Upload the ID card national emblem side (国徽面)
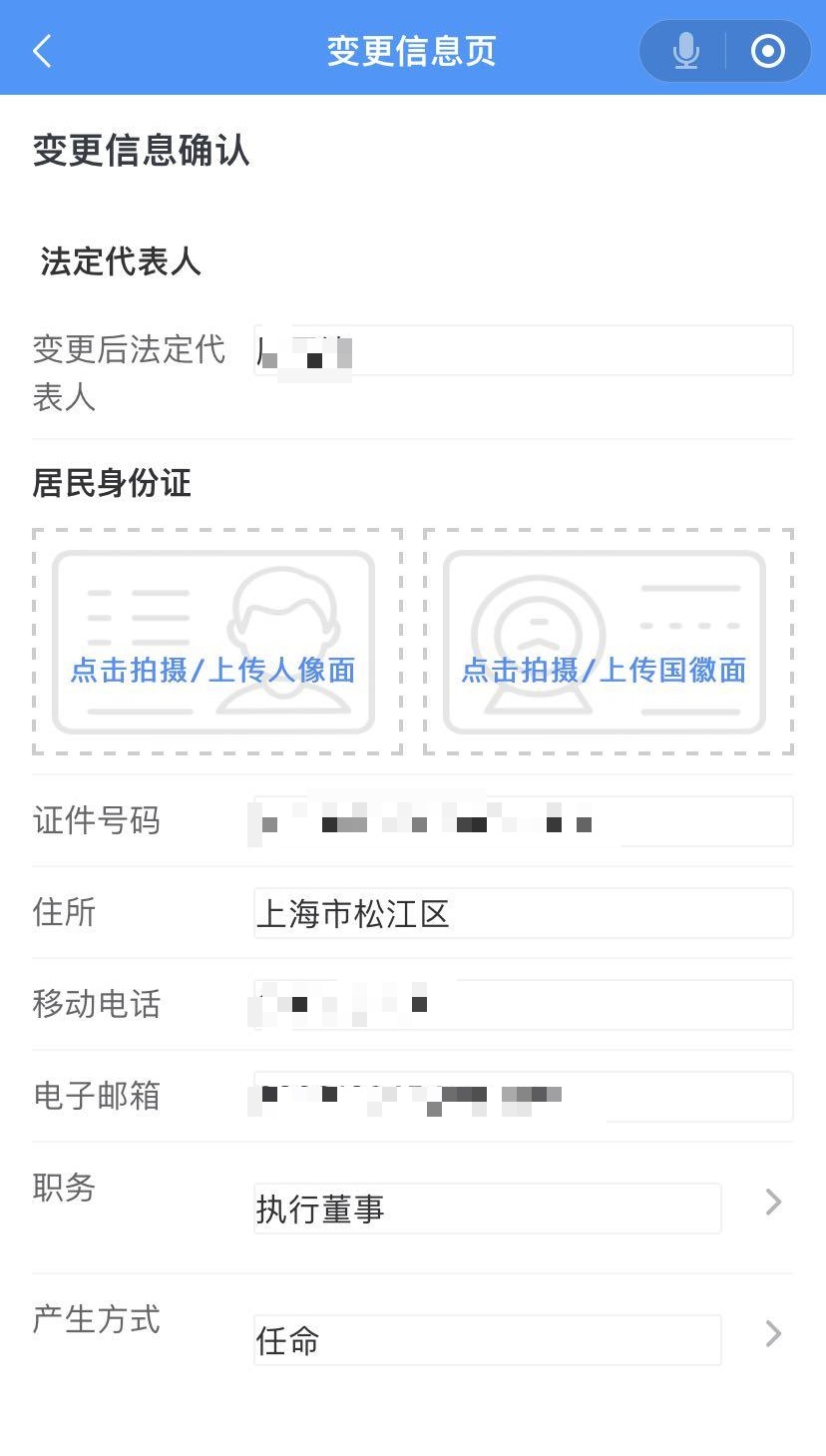Viewport: 826px width, 1456px height. tap(608, 642)
